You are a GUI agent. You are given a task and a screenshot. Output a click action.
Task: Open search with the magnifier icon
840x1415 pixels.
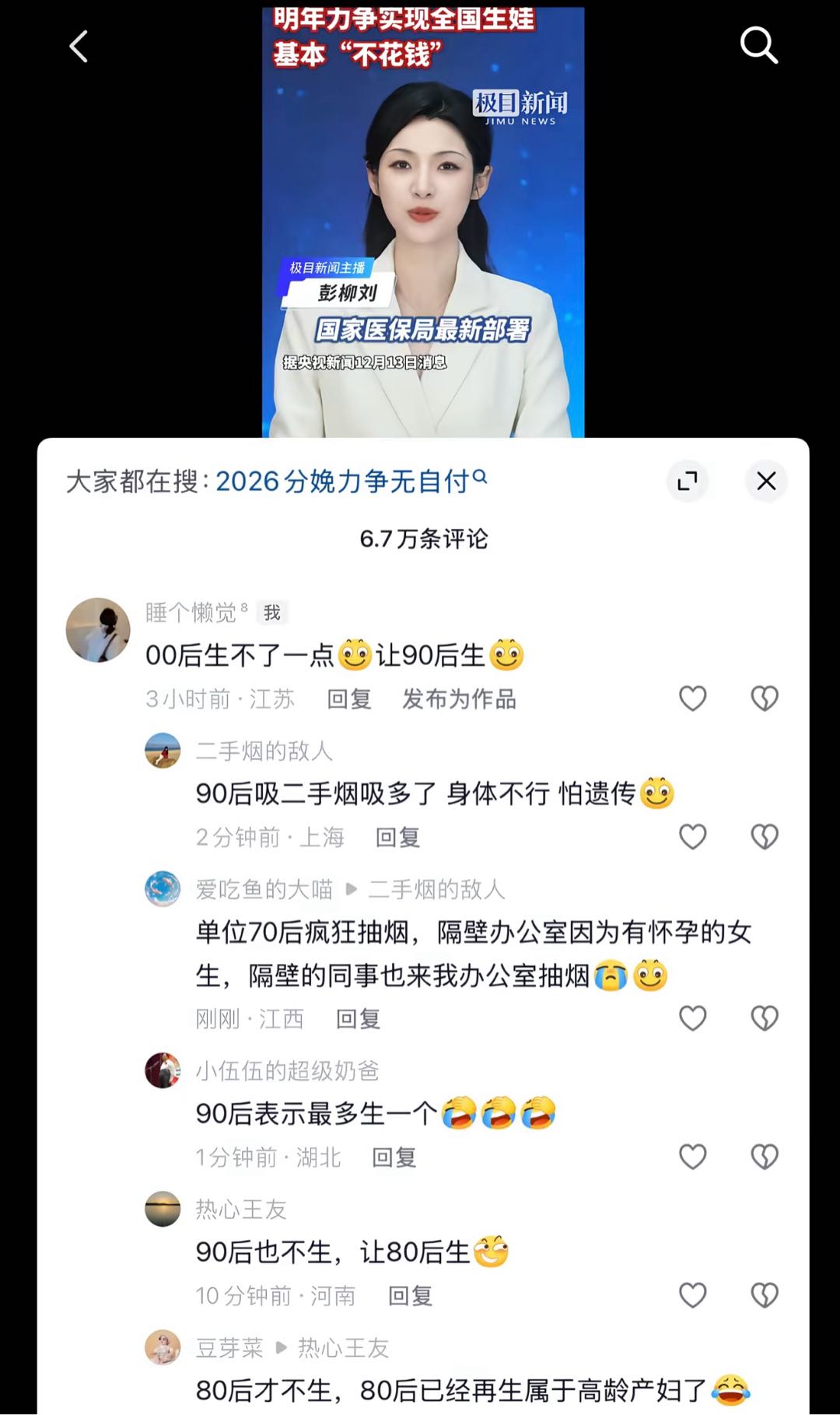click(758, 45)
